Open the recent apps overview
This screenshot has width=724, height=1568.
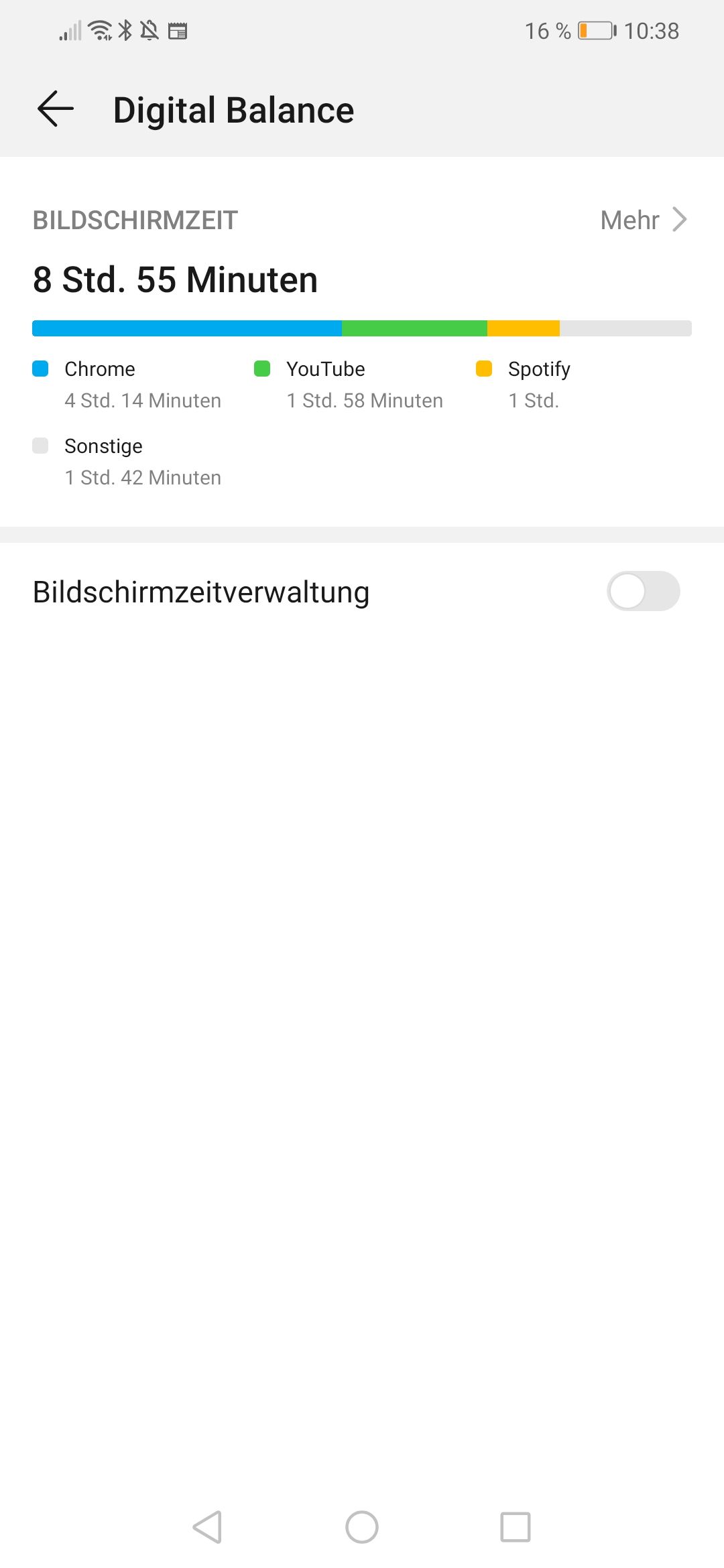pos(515,1527)
